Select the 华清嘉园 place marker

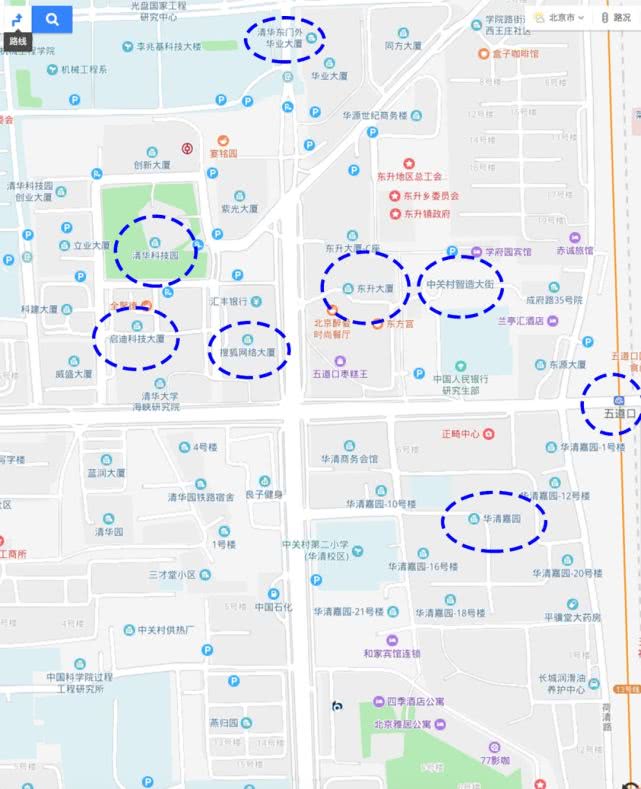point(473,518)
